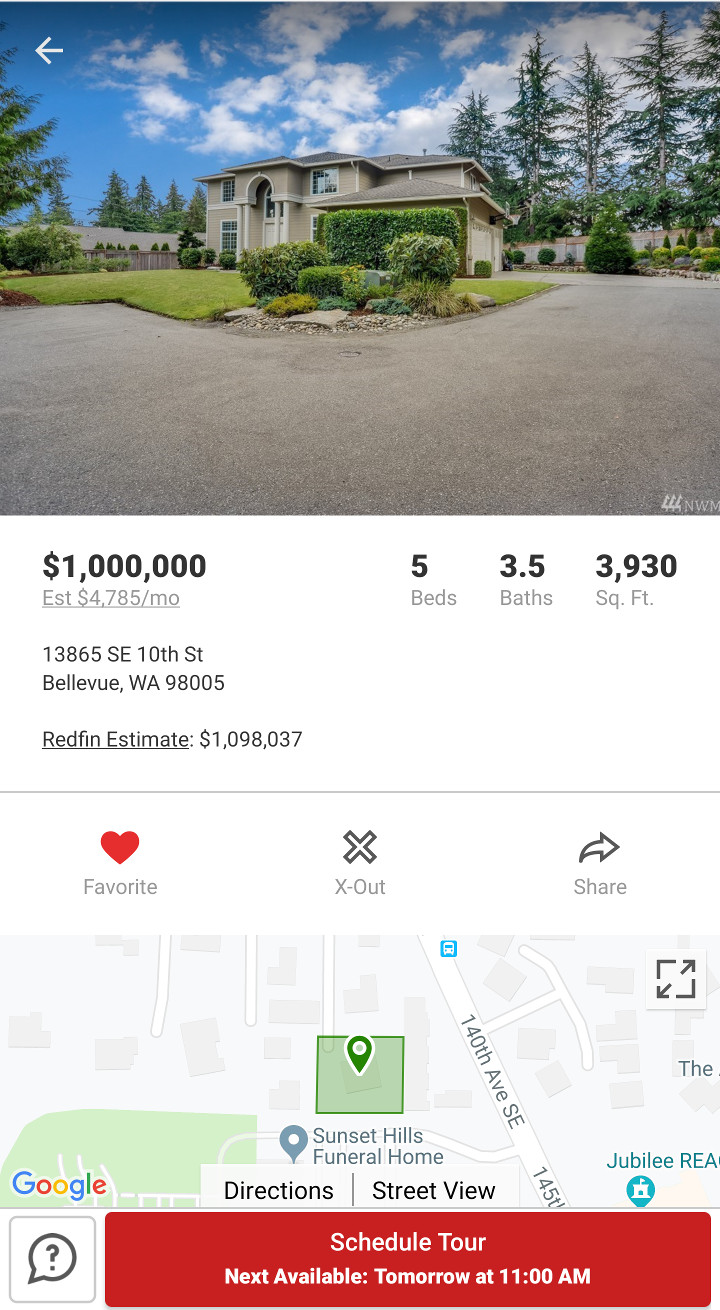X-Out this listing
This screenshot has height=1310, width=720.
pyautogui.click(x=360, y=863)
